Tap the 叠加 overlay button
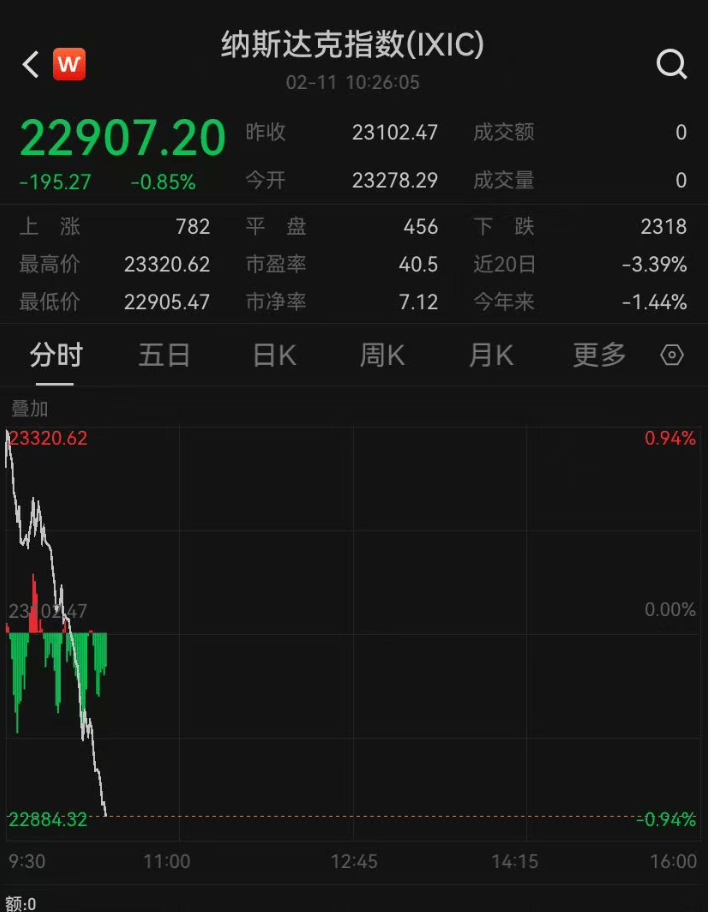The width and height of the screenshot is (710, 912). [x=30, y=408]
